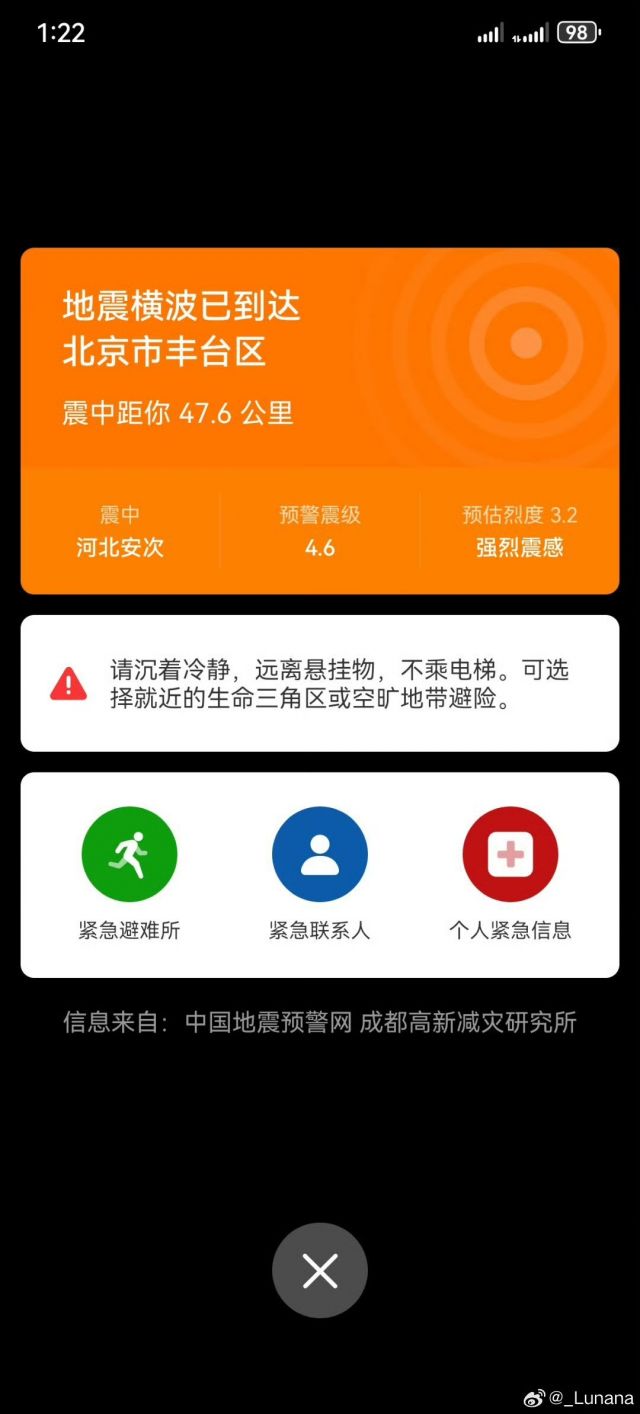Dismiss the earthquake alert with X

point(320,1270)
